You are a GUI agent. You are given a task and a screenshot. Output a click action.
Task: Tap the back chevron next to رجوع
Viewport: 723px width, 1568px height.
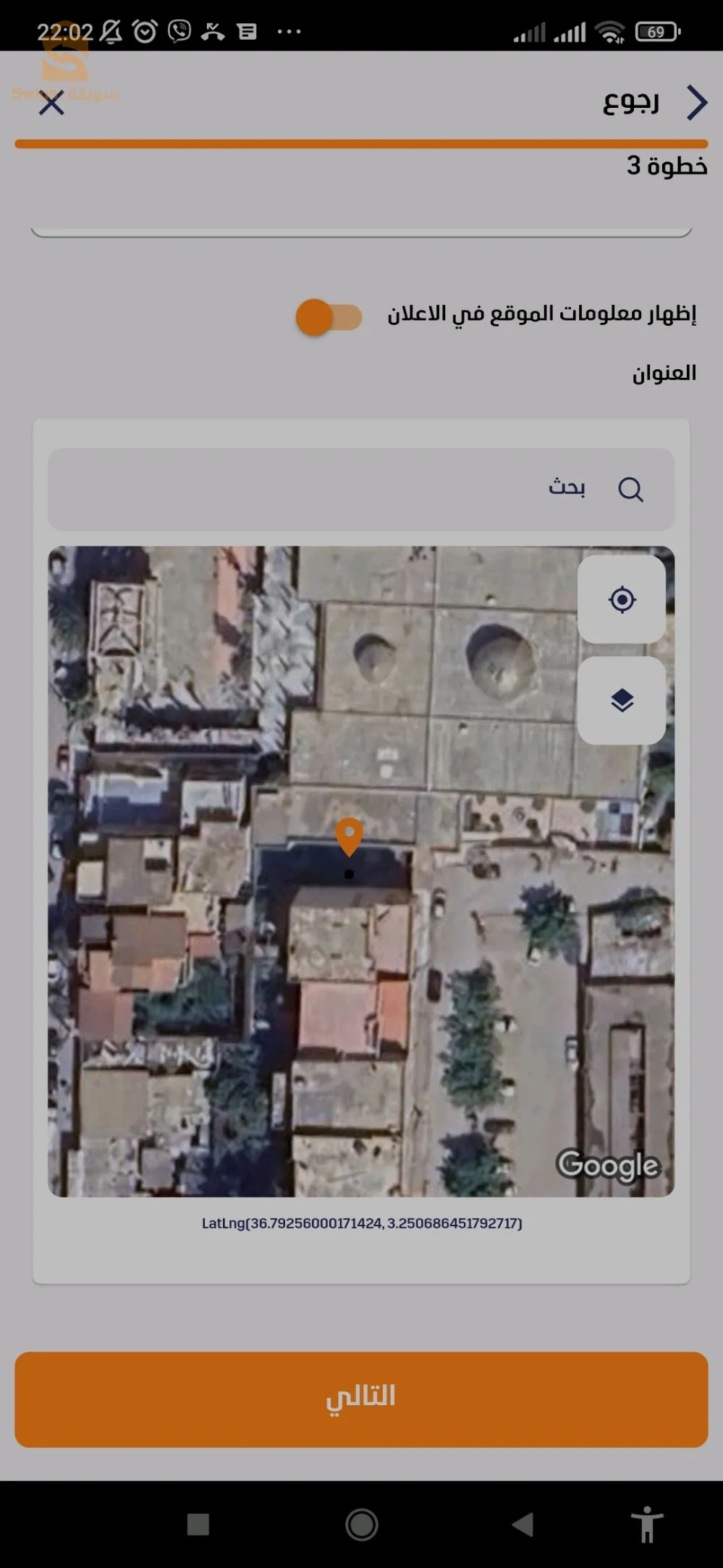[696, 102]
